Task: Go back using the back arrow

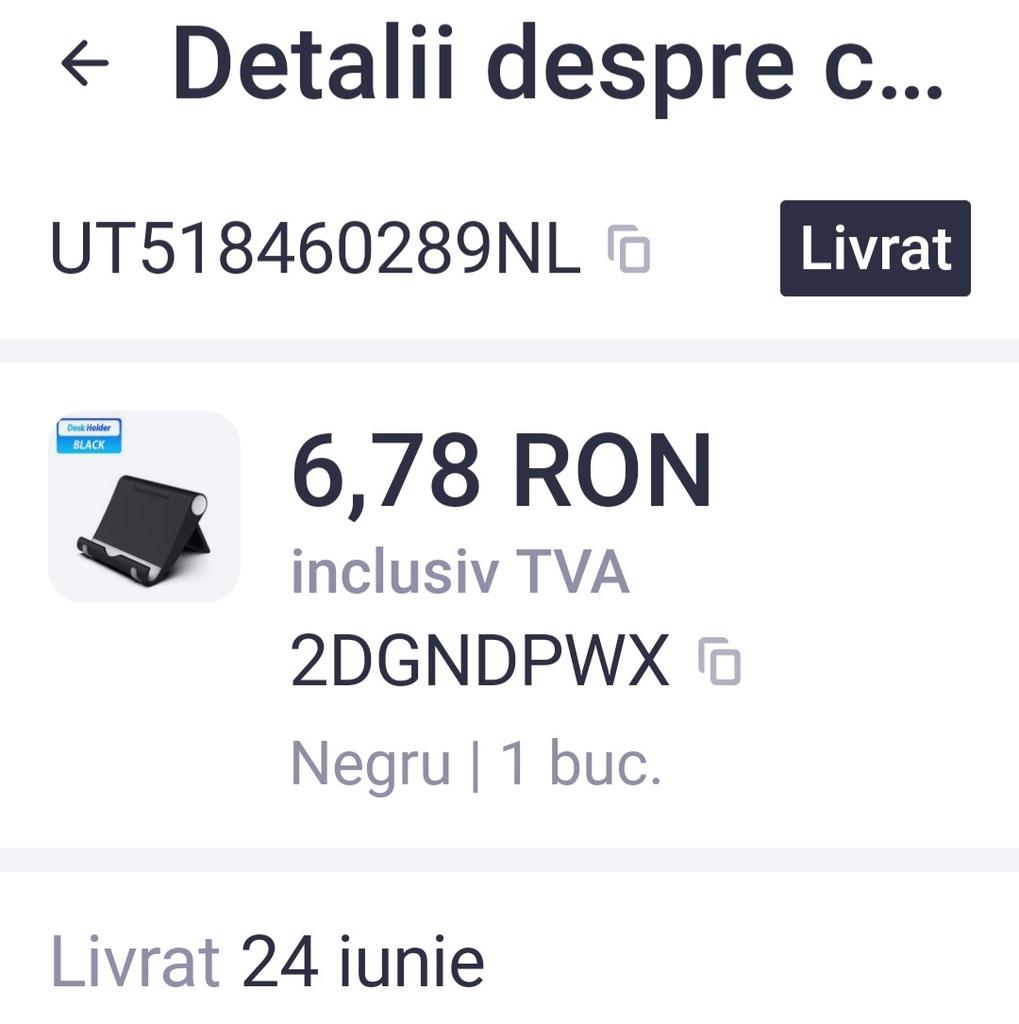Action: 85,64
